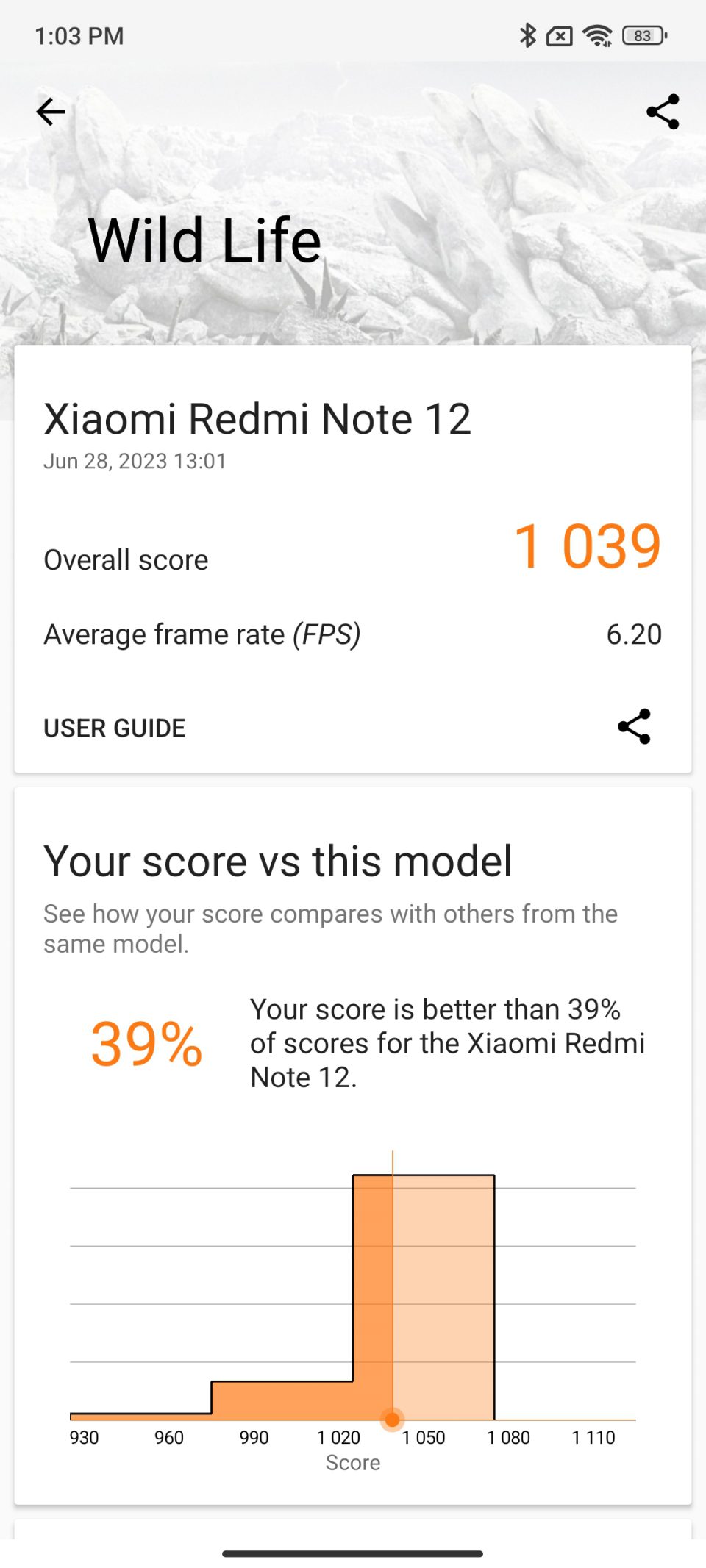Open the USER GUIDE
This screenshot has height=1568, width=706.
(114, 728)
